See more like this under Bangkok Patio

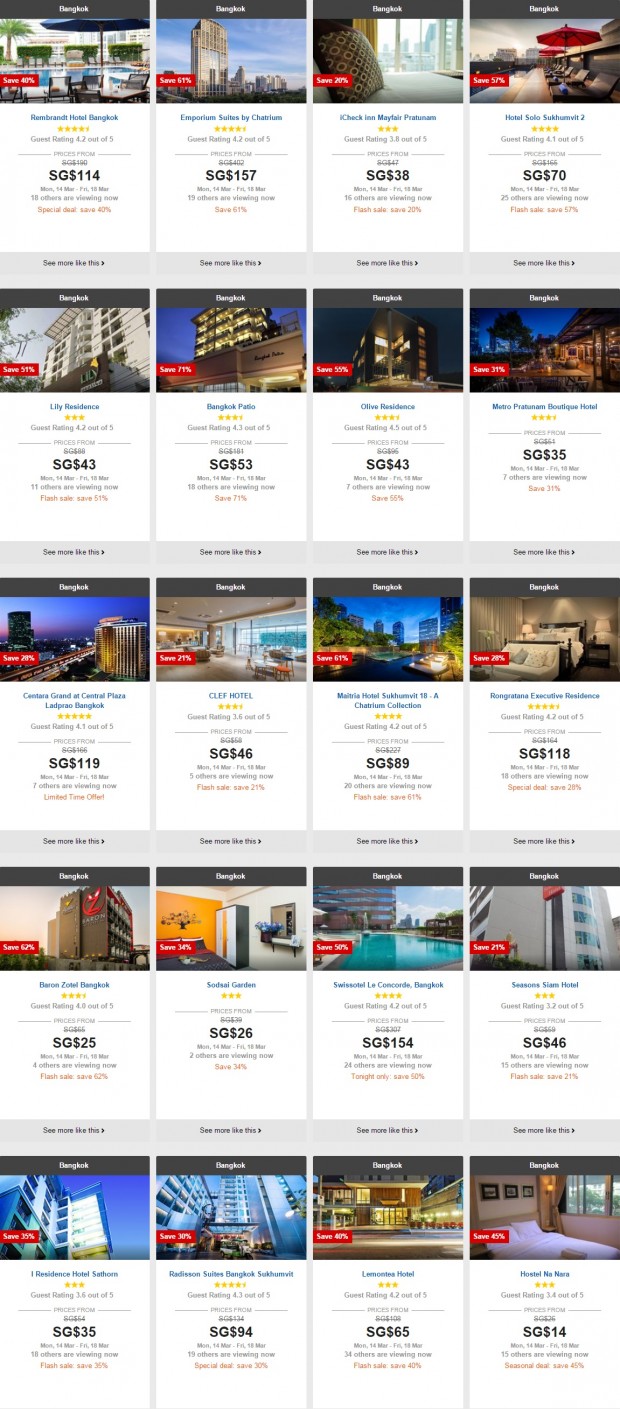(231, 552)
